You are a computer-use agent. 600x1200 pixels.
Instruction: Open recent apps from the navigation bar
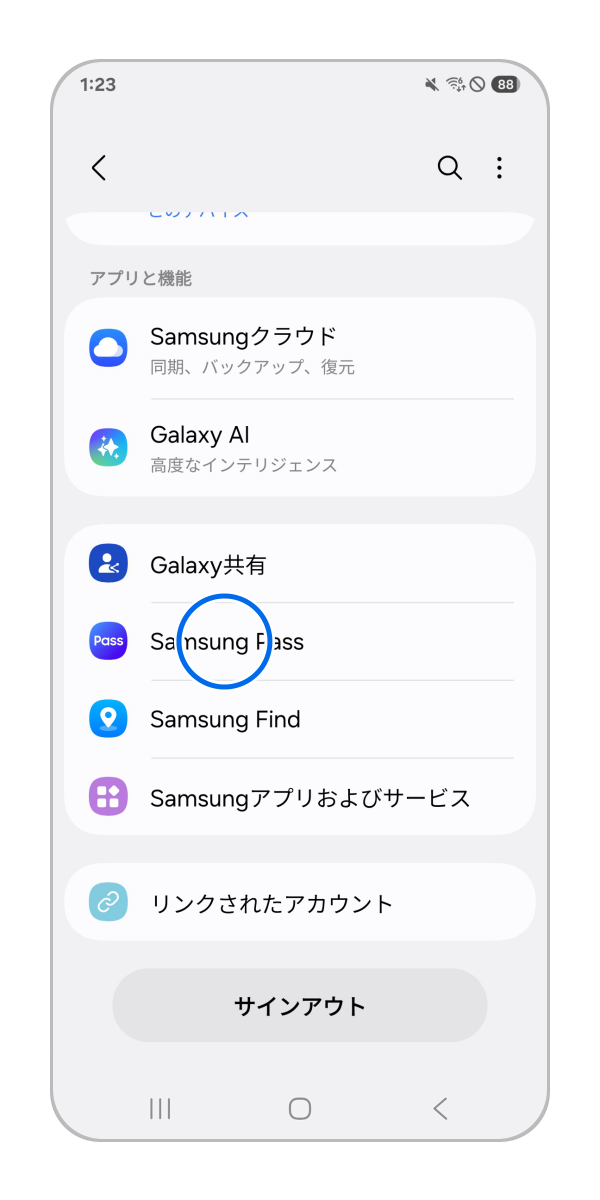coord(160,1108)
